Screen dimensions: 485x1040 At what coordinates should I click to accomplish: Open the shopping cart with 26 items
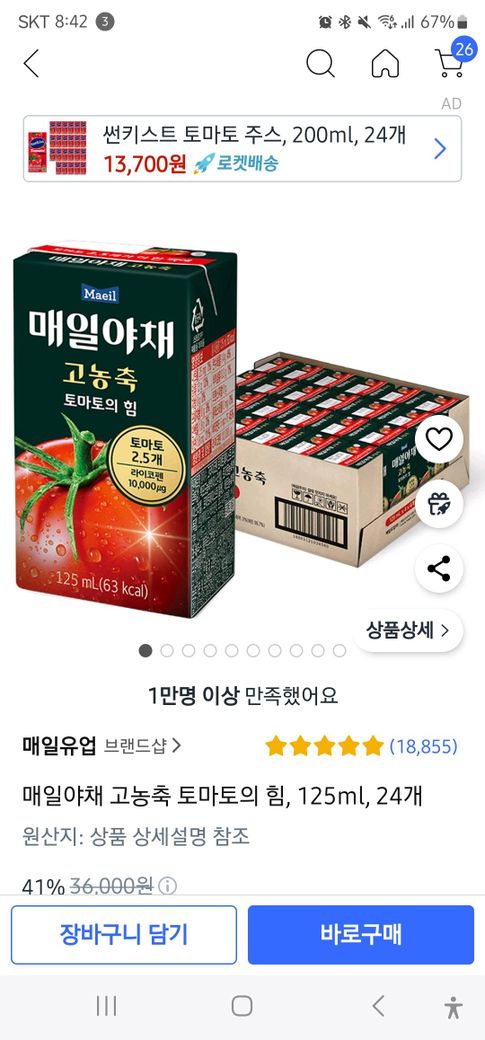[452, 61]
